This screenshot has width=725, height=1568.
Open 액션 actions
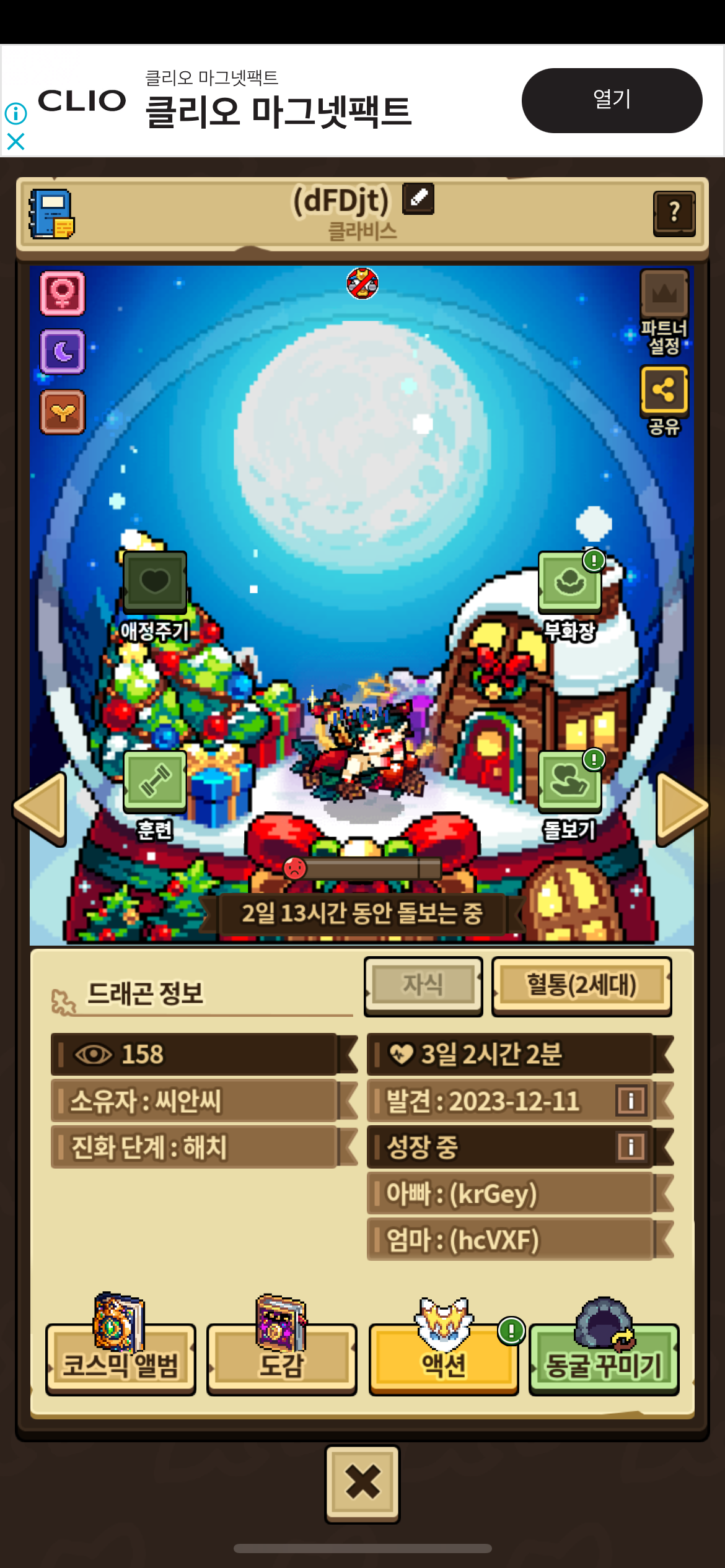coord(444,1359)
